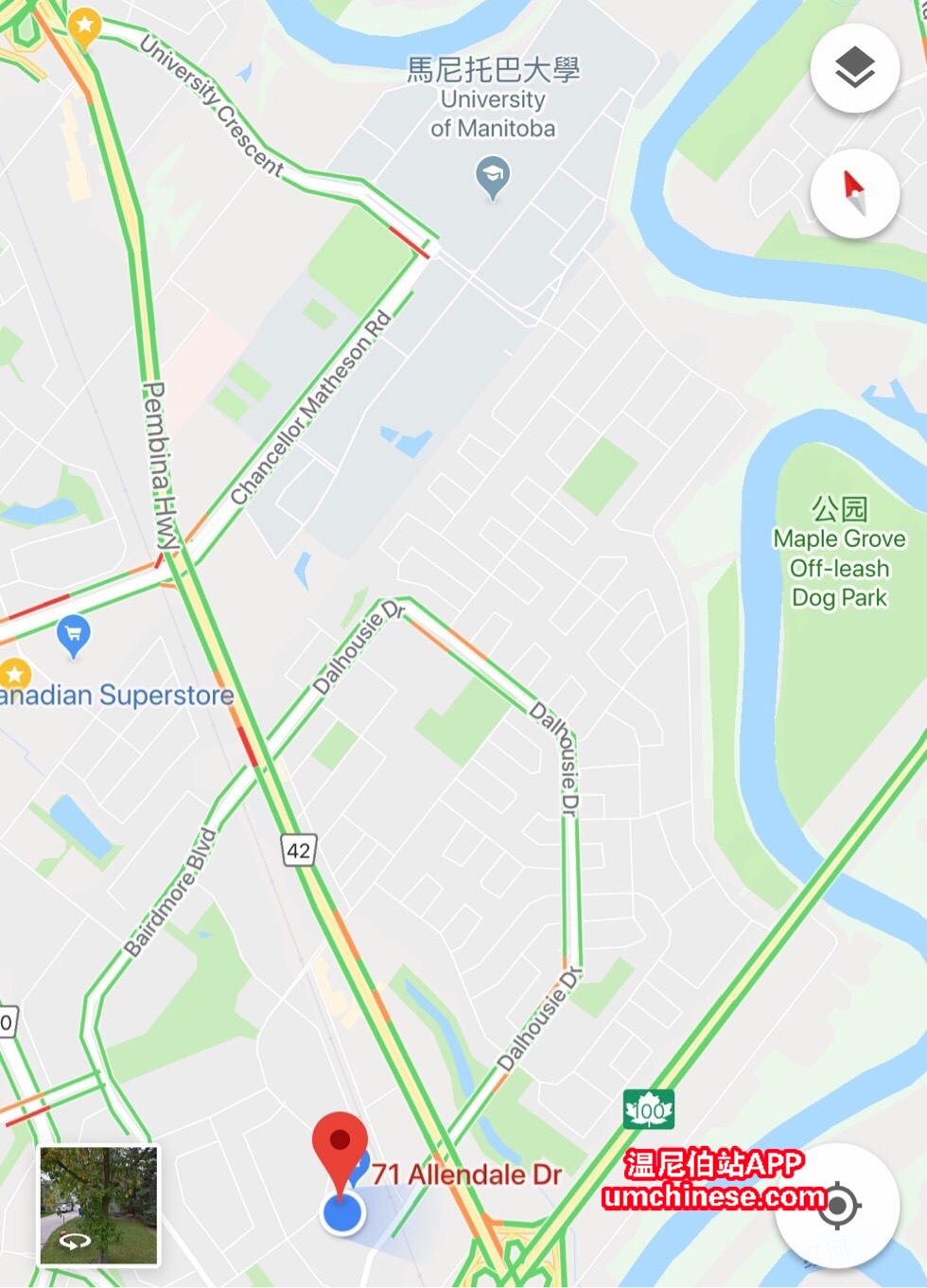Tap the Canadian Superstore shopping pin
This screenshot has height=1288, width=927.
tap(73, 634)
